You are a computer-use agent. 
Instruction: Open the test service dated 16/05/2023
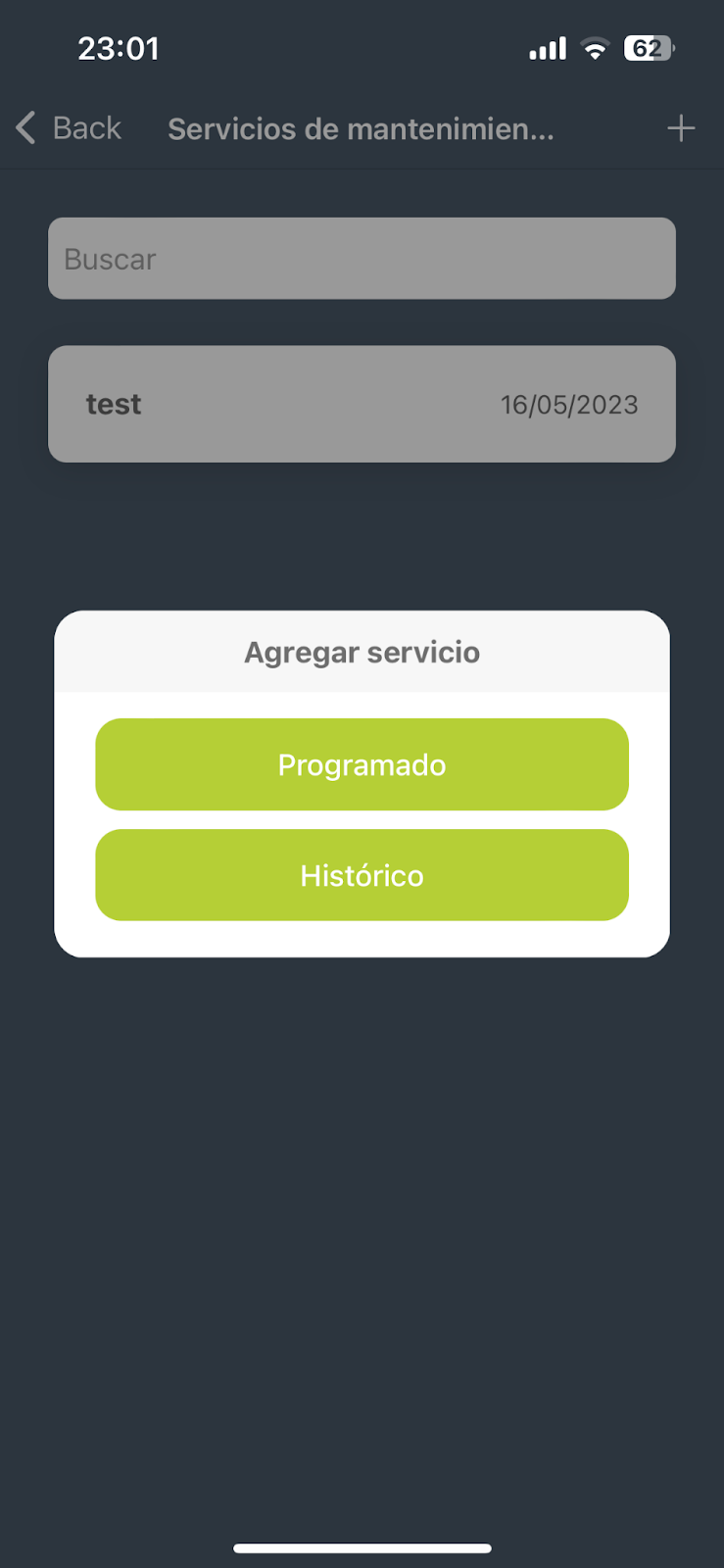pos(362,404)
